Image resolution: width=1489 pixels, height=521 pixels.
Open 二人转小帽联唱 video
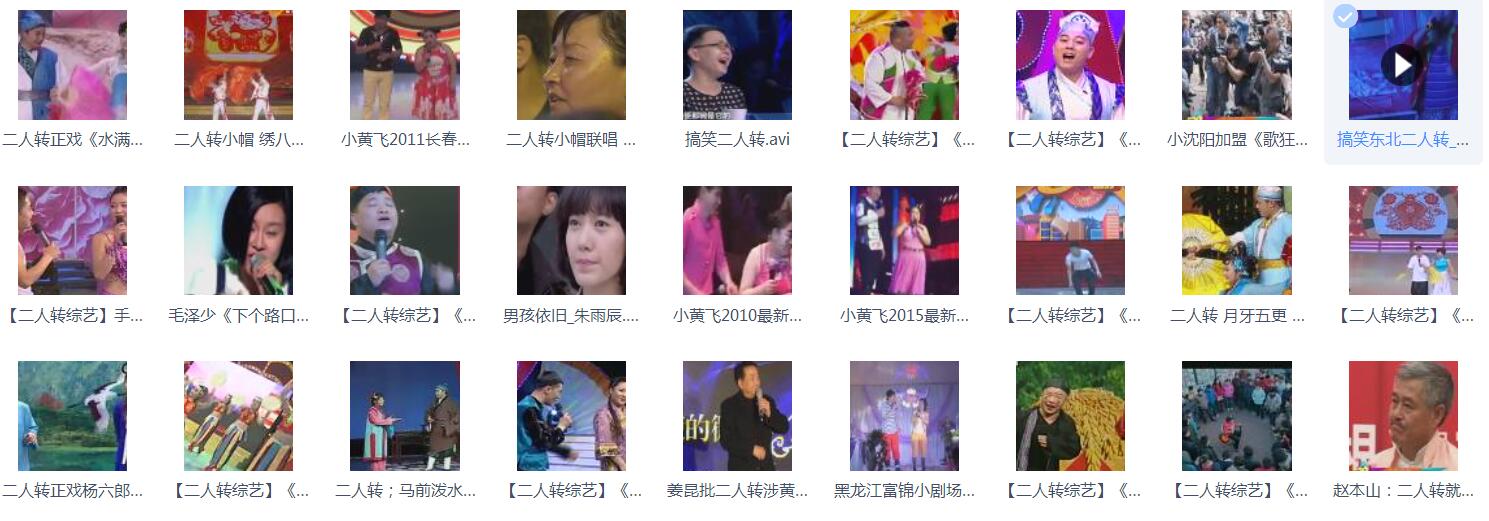pyautogui.click(x=571, y=65)
